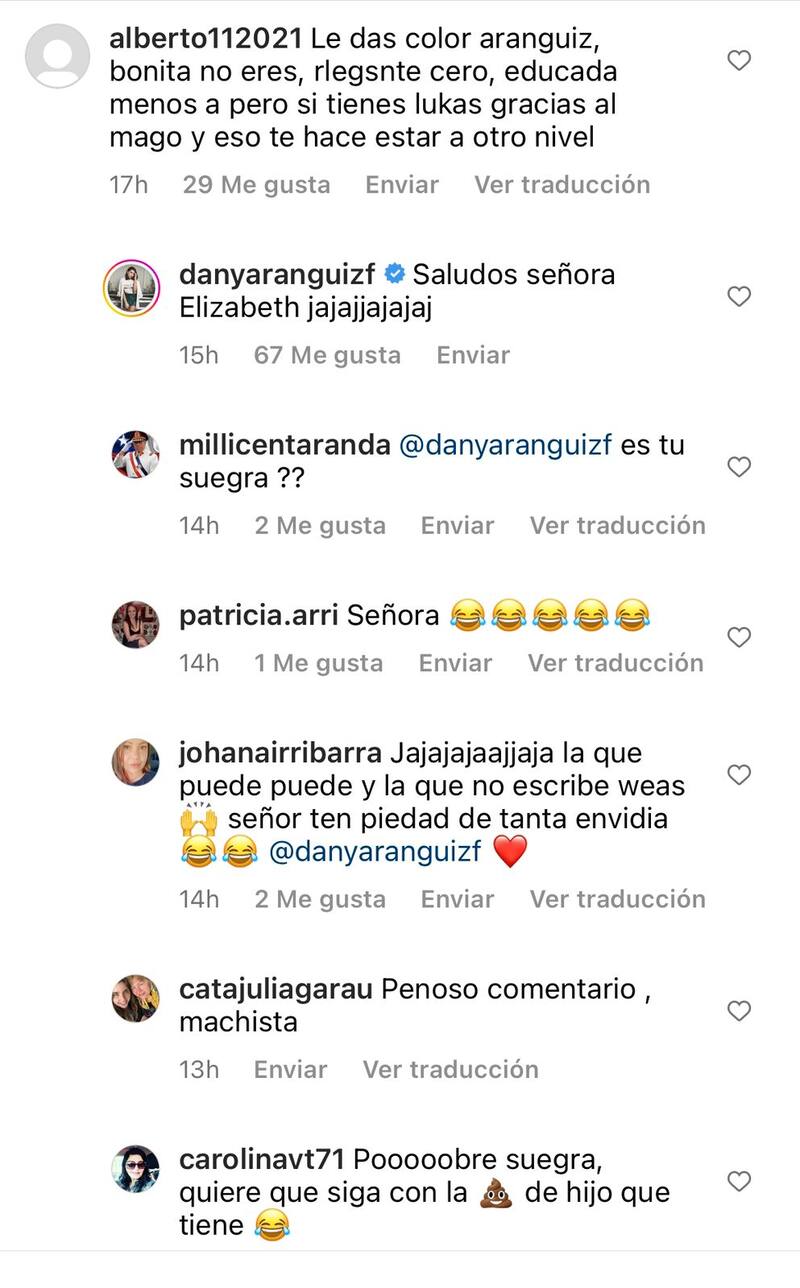Open danyaranguizf's profile picture

pos(135,290)
